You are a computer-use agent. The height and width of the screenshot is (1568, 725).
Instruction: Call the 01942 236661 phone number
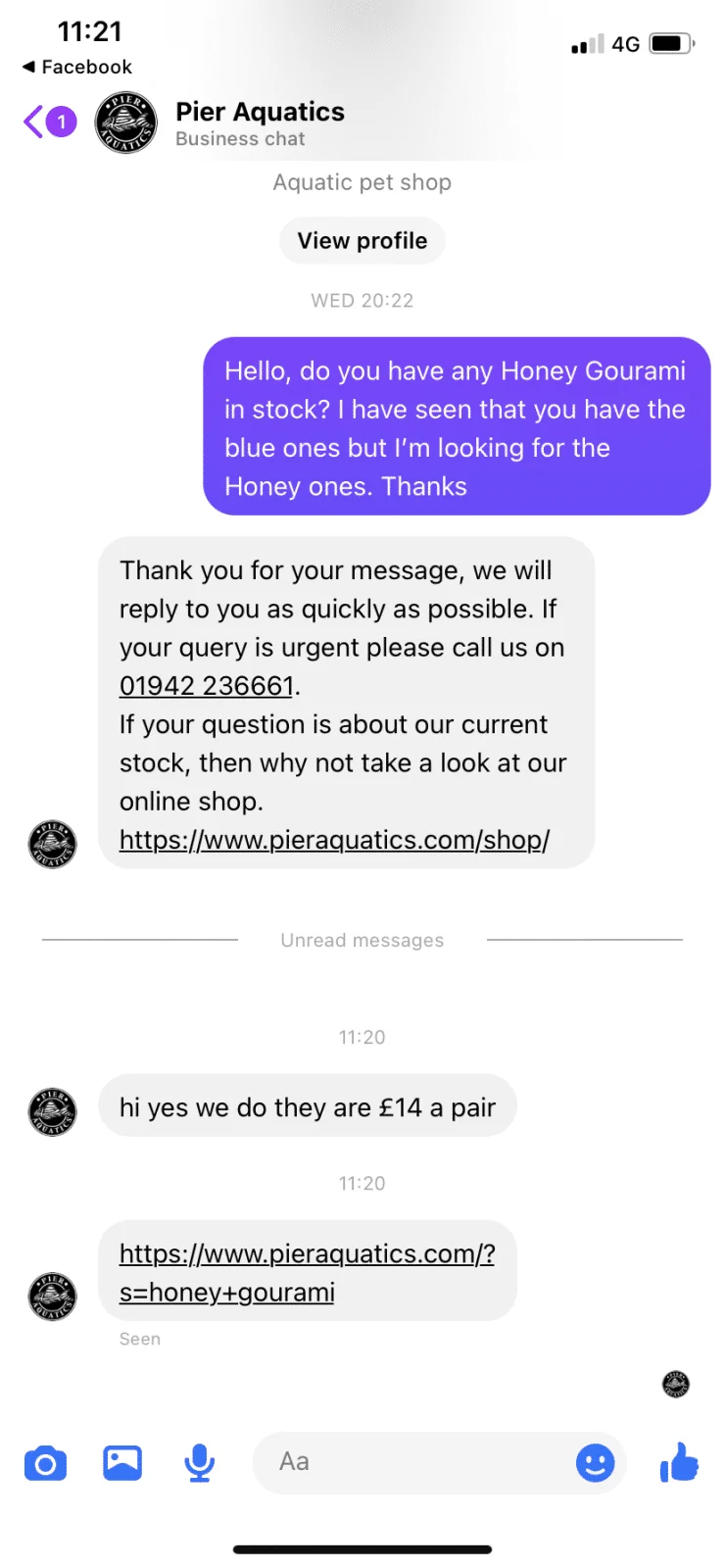[207, 686]
